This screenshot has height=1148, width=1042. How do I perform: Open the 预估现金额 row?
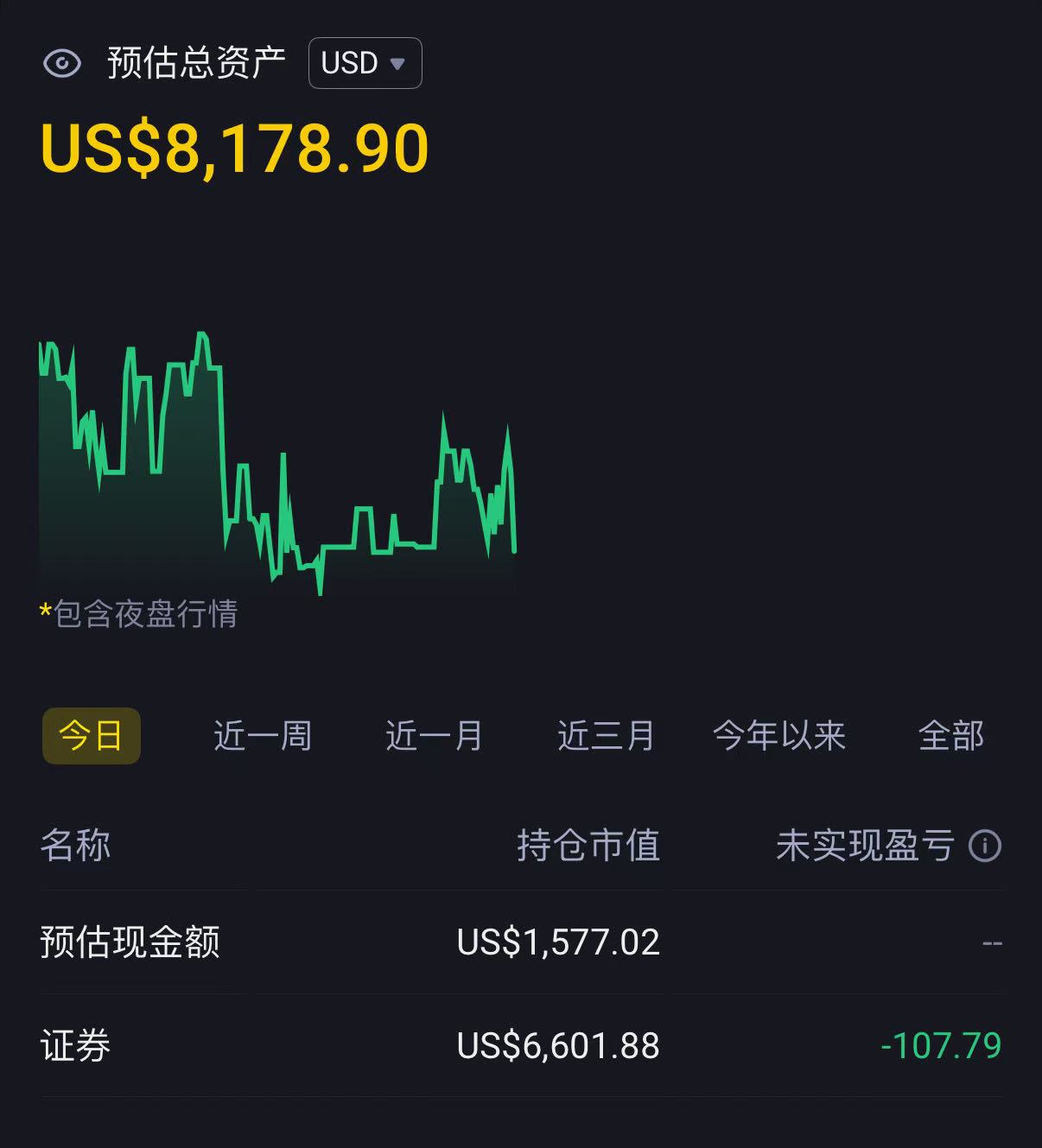(521, 942)
